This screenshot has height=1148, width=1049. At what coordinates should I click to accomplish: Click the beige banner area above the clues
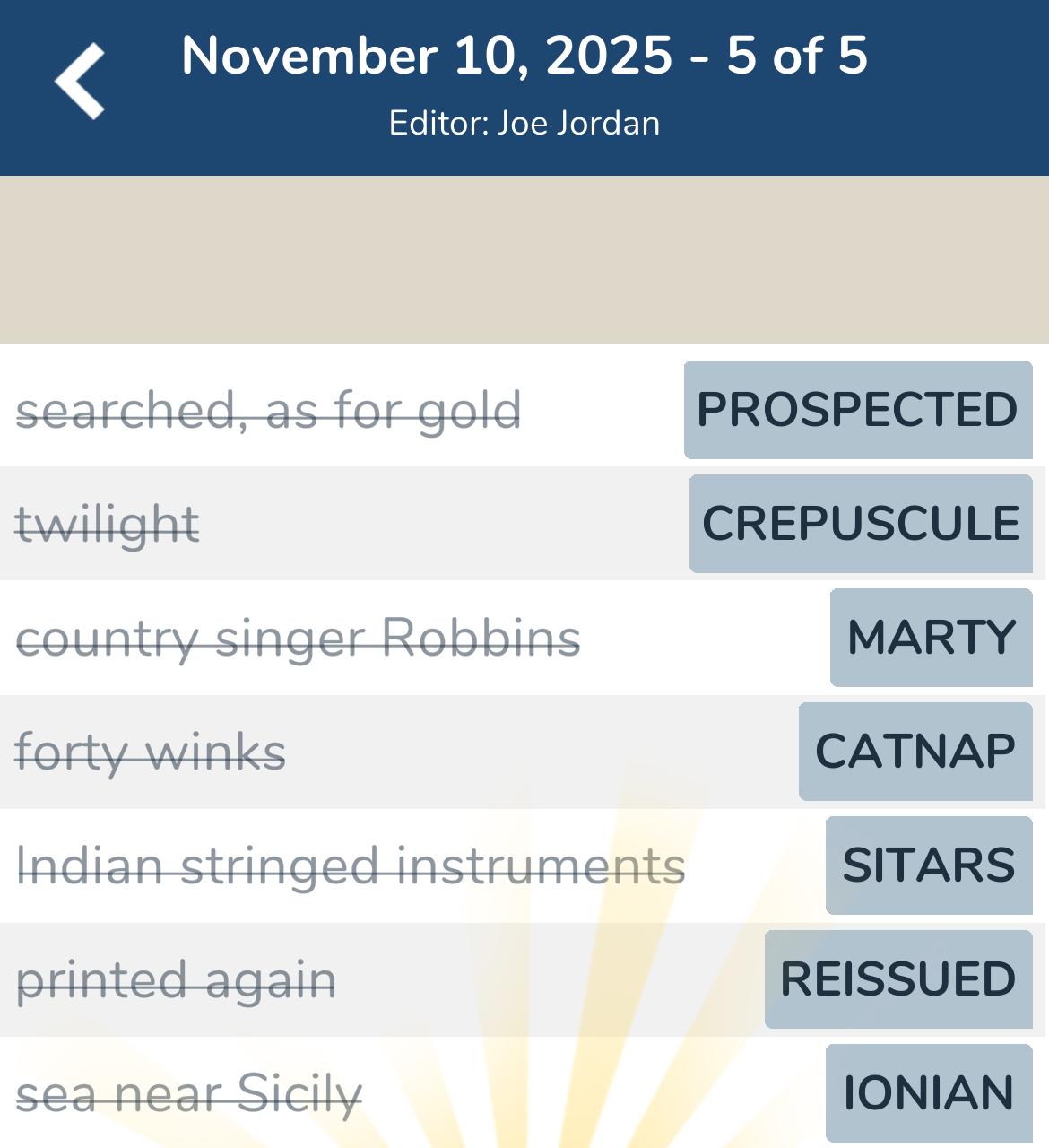524,258
